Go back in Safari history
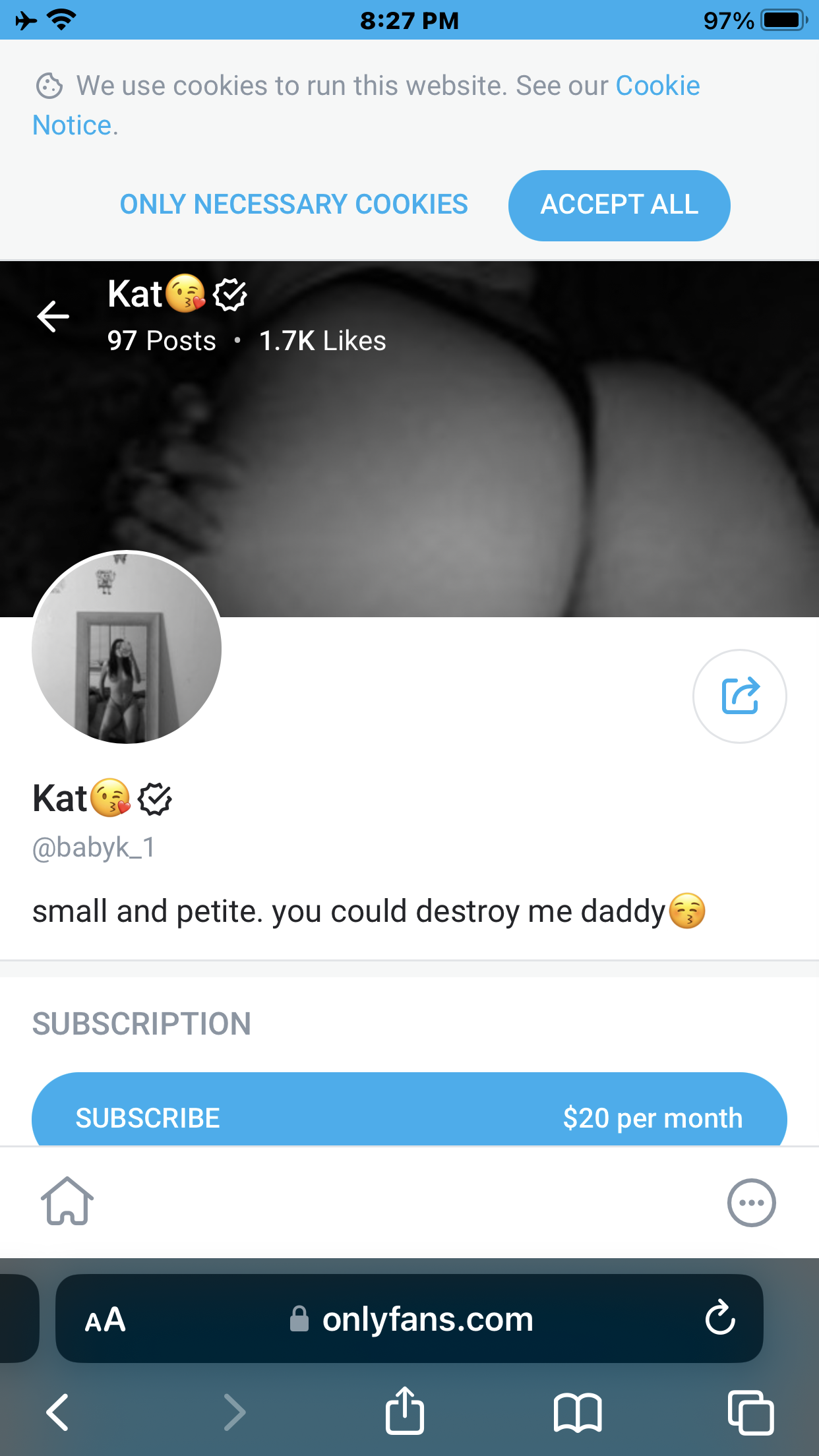Screen dimensions: 819x1456 [57, 1412]
